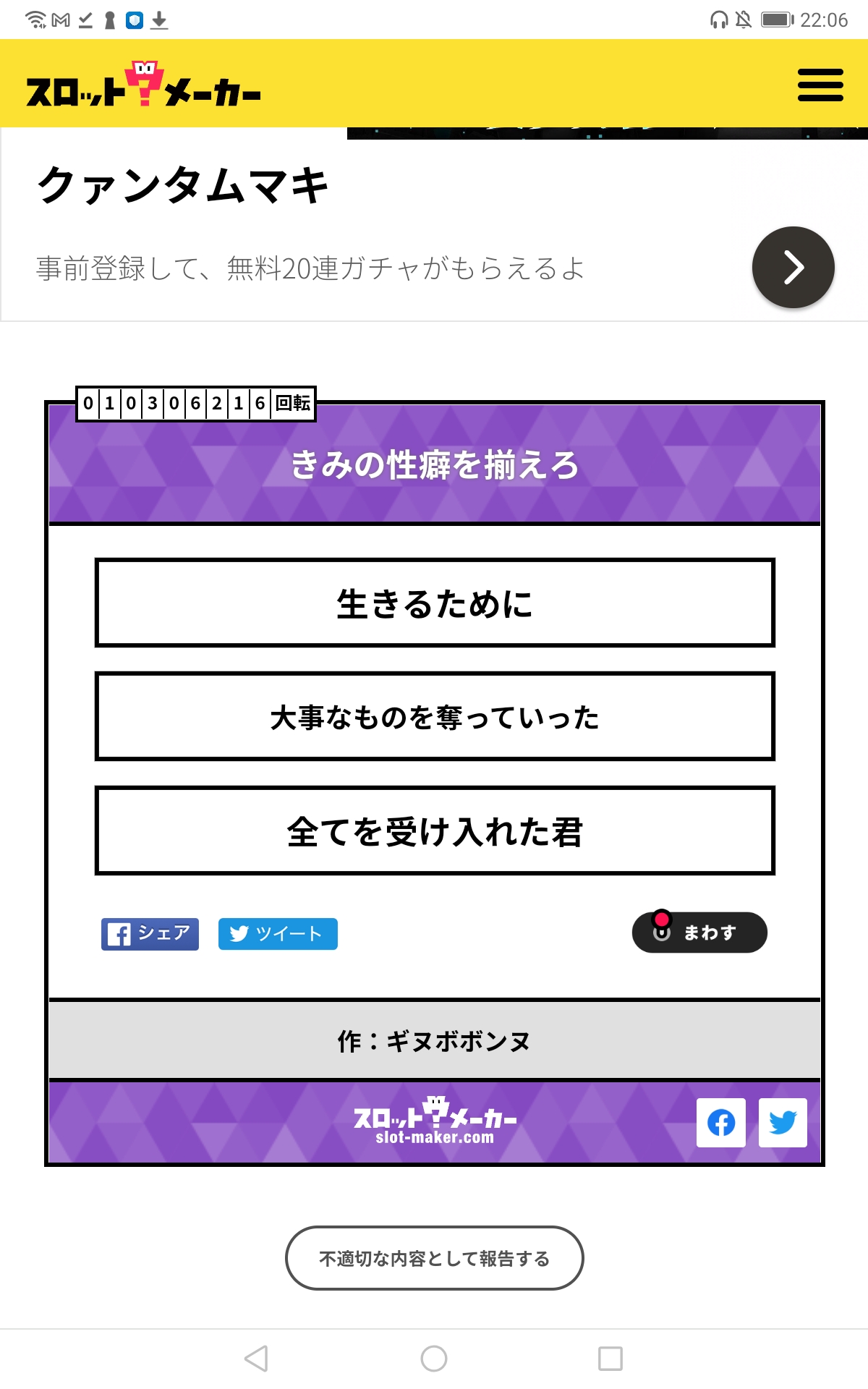Open the ファンタムマキ ad arrow button
Viewport: 868px width, 1389px height.
click(793, 268)
